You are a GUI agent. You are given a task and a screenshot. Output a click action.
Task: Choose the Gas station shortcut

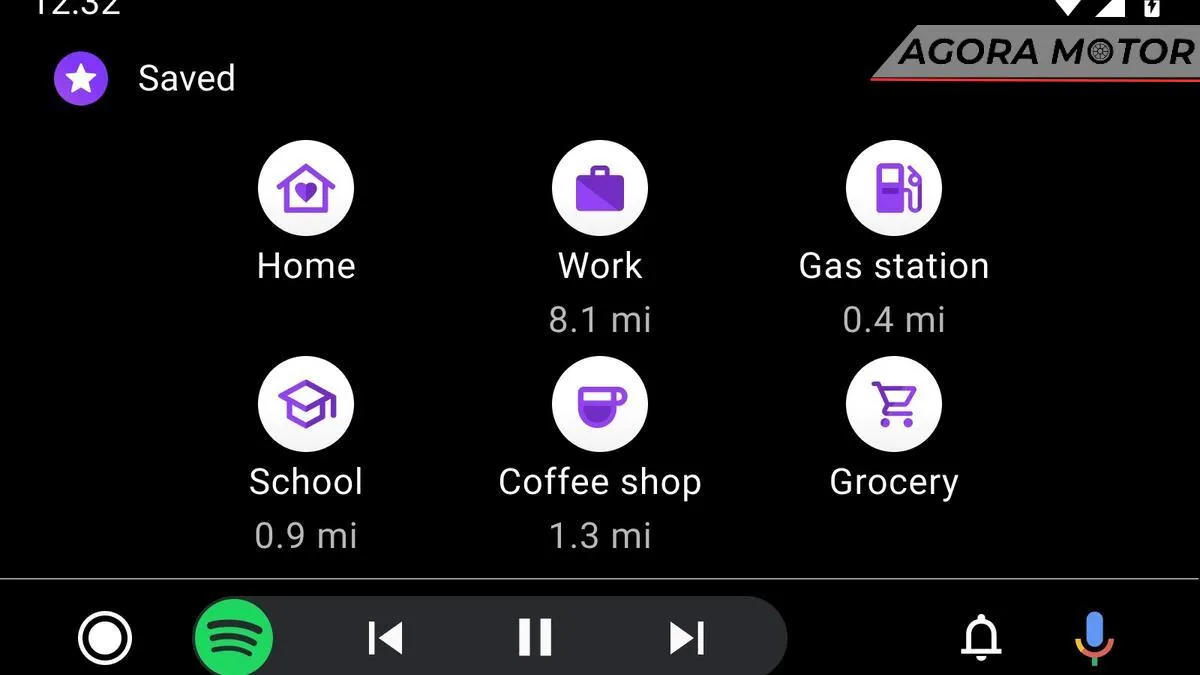click(x=893, y=189)
